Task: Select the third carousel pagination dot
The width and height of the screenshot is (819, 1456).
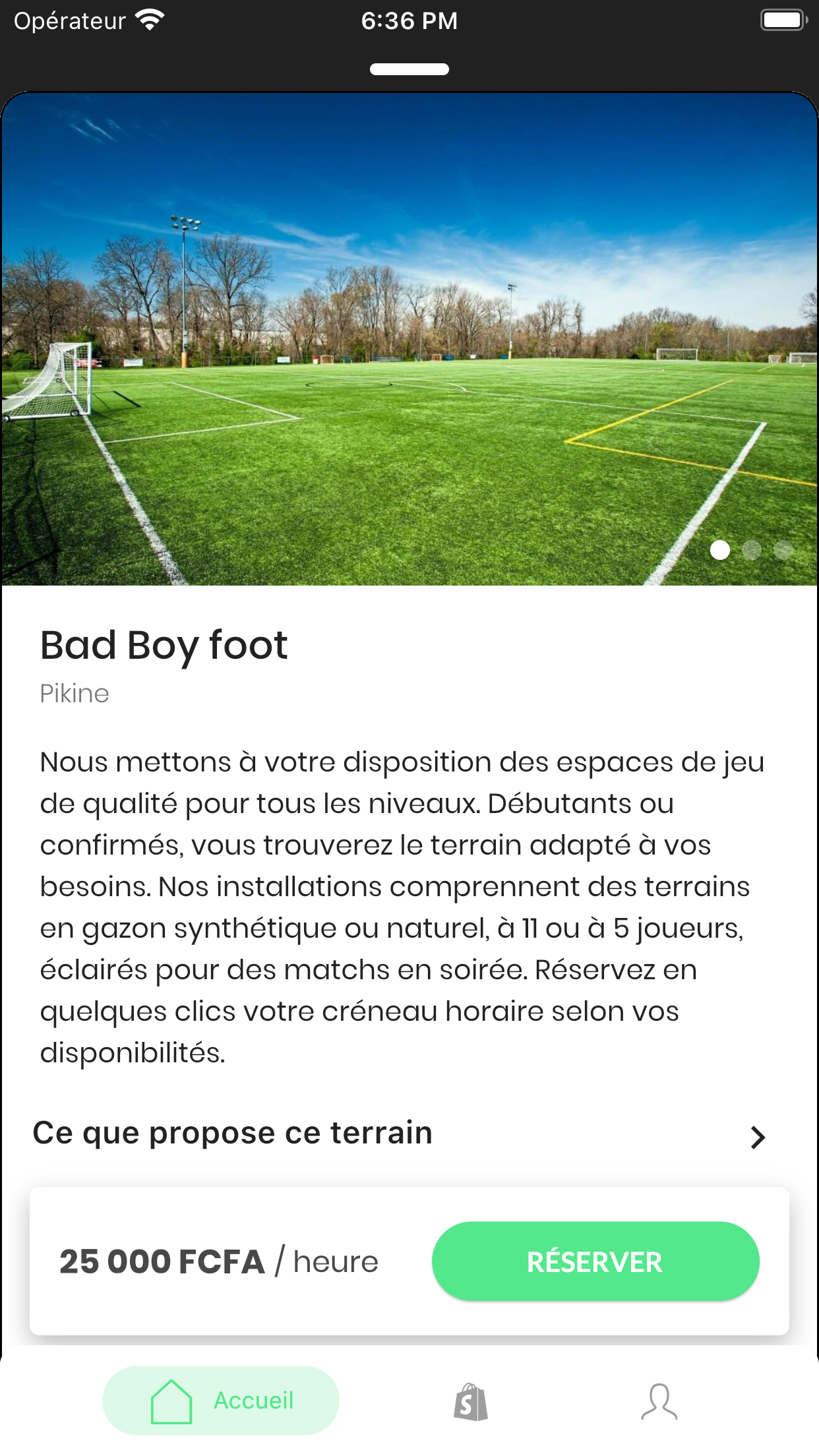Action: (784, 549)
